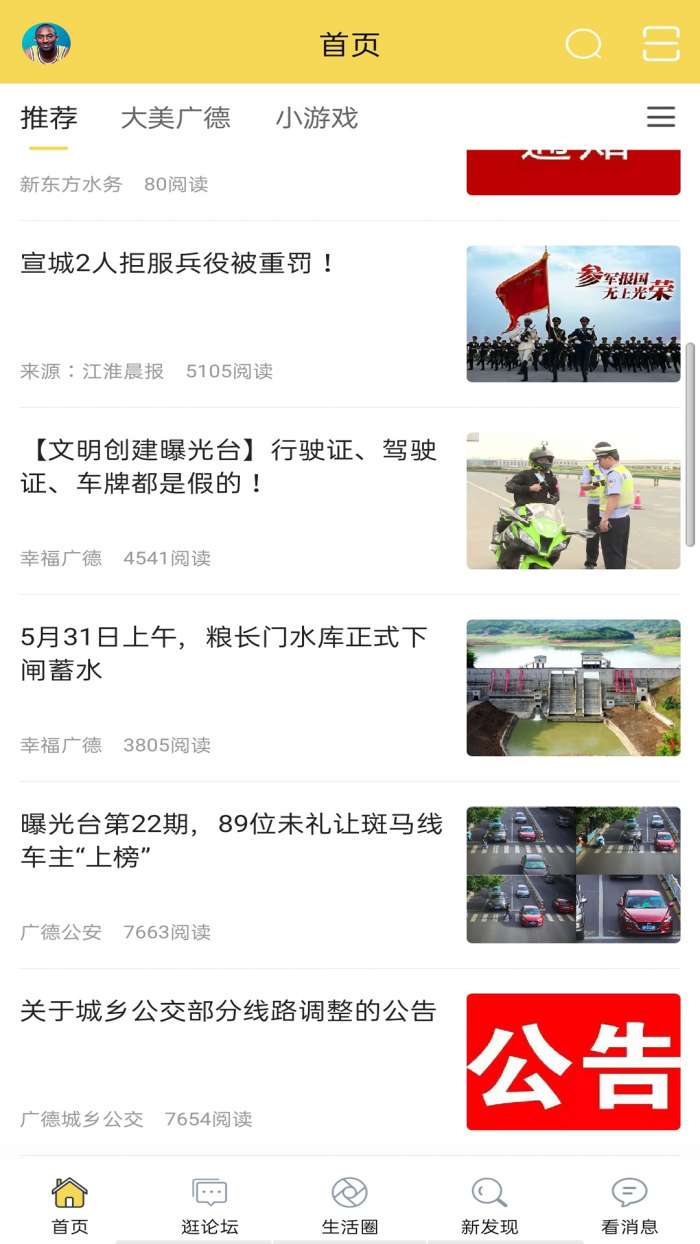Image resolution: width=700 pixels, height=1244 pixels.
Task: Tap the scan icon in header
Action: pyautogui.click(x=661, y=44)
